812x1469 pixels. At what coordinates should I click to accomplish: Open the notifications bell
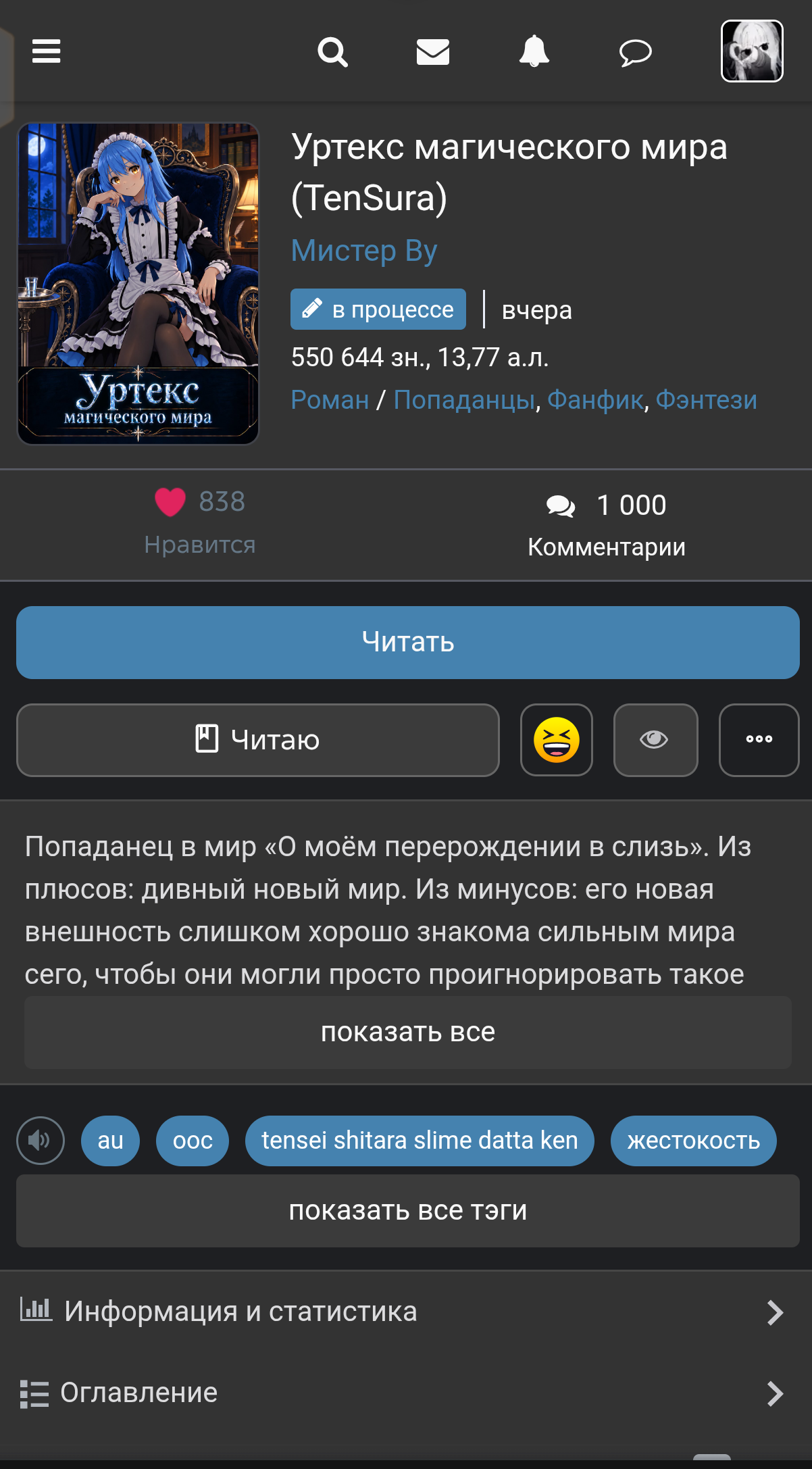[x=534, y=51]
